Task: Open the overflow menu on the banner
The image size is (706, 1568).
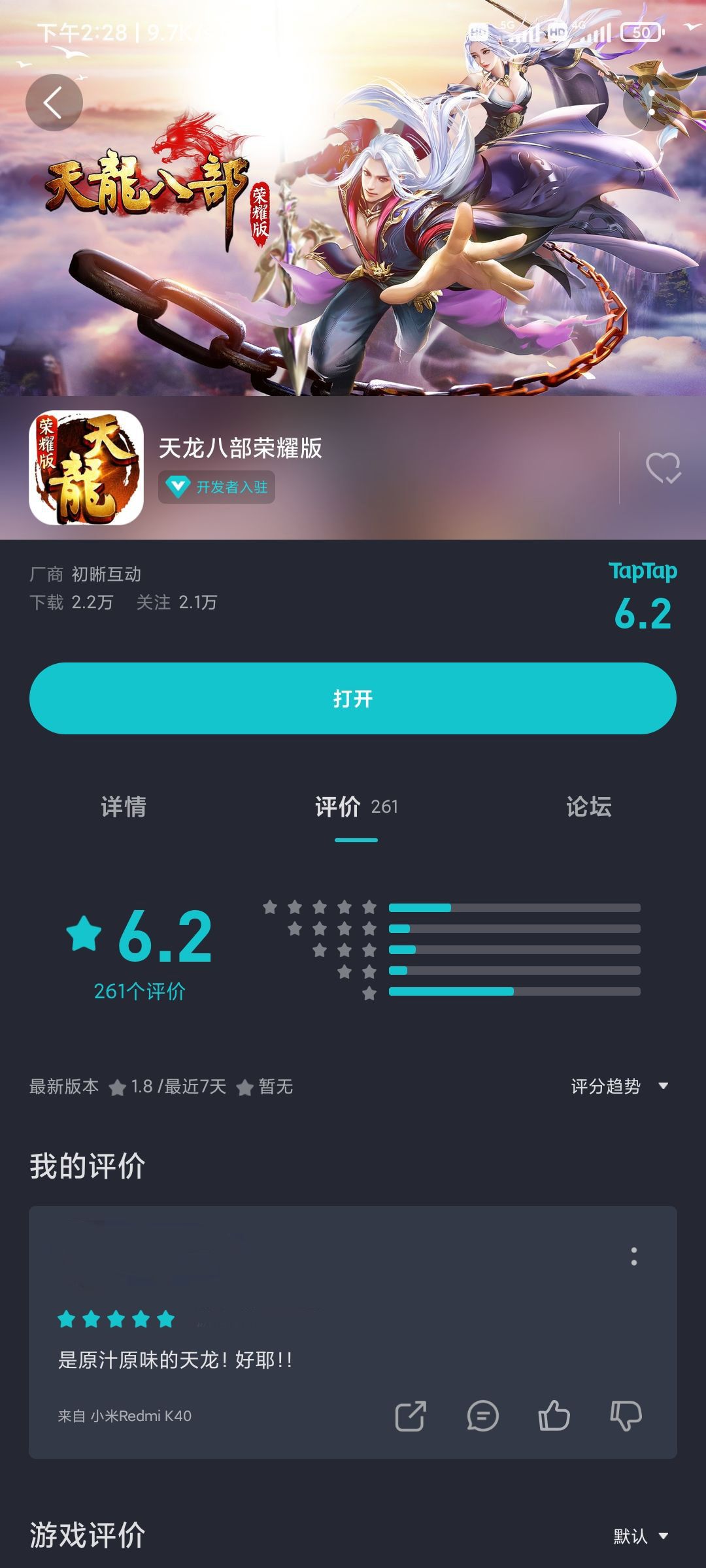Action: 651,103
